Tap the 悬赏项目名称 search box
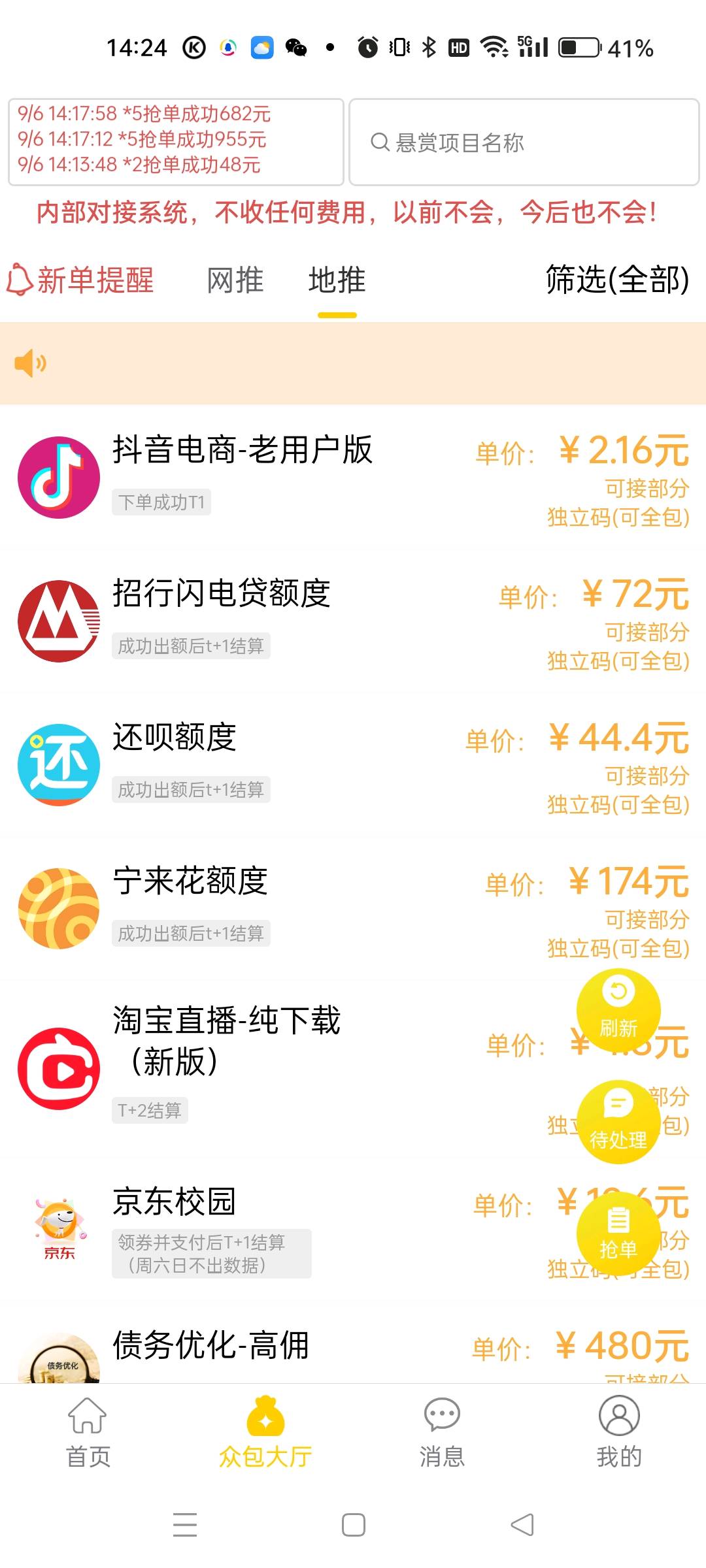The height and width of the screenshot is (1568, 706). [x=524, y=142]
